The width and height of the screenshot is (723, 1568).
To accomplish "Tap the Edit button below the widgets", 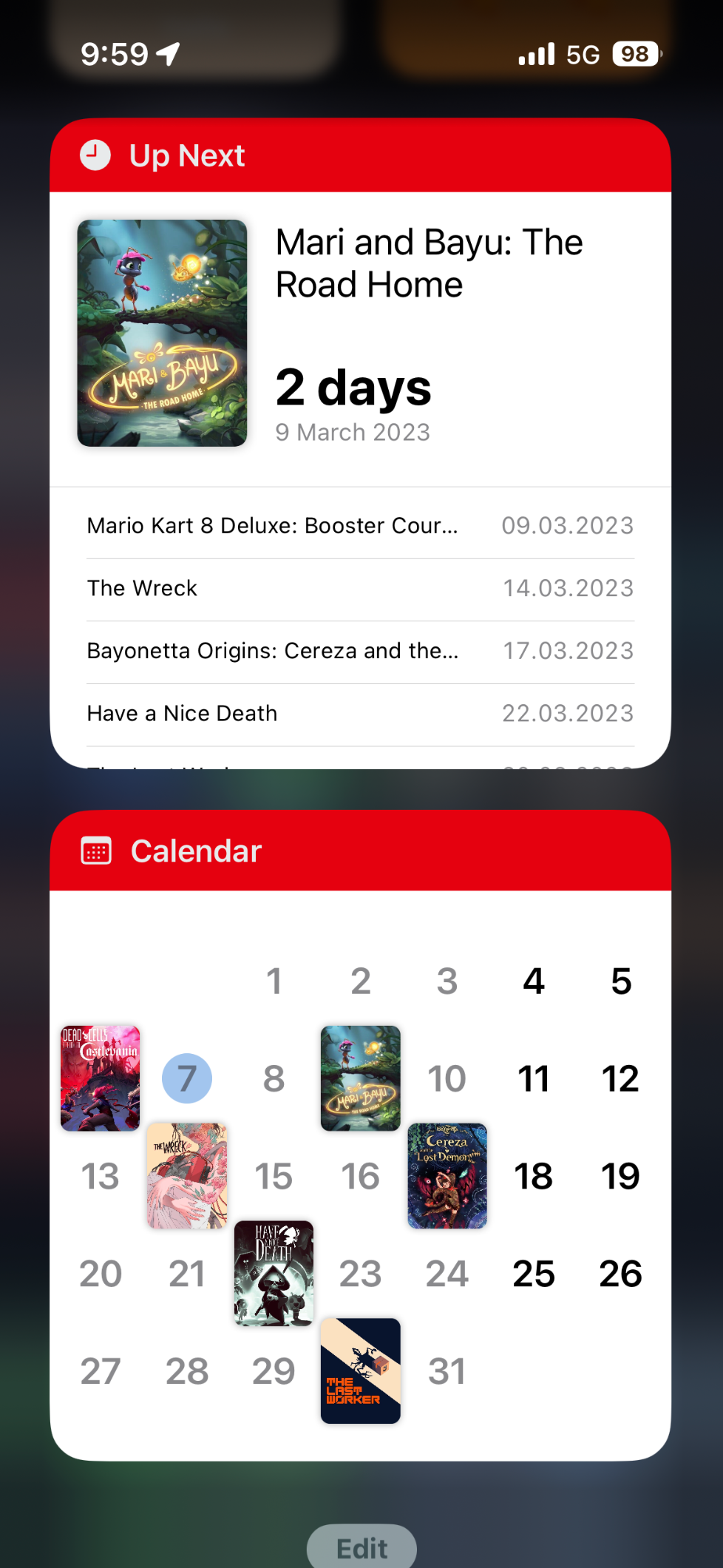I will pos(361,1547).
